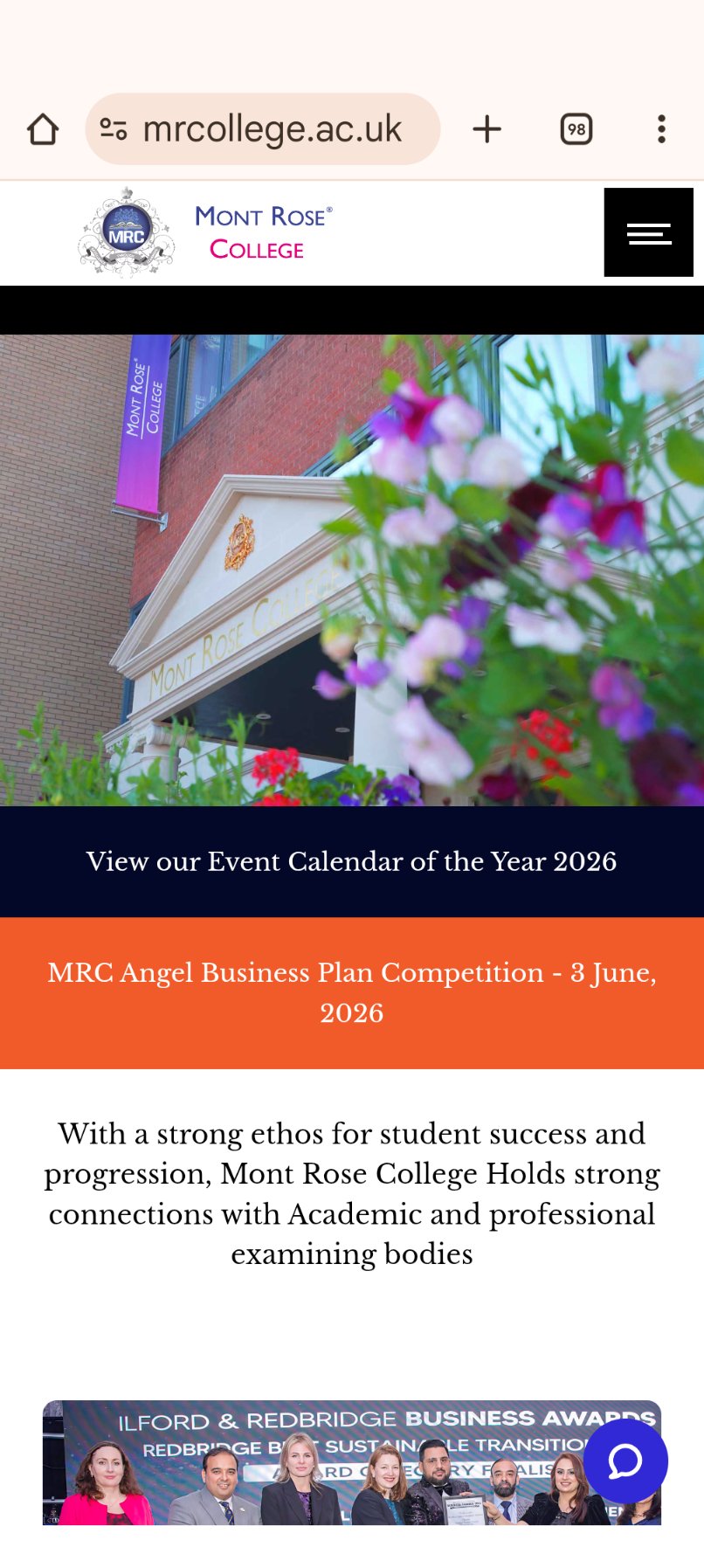Open the Chrome home screen icon
This screenshot has height=1568, width=704.
click(x=43, y=128)
